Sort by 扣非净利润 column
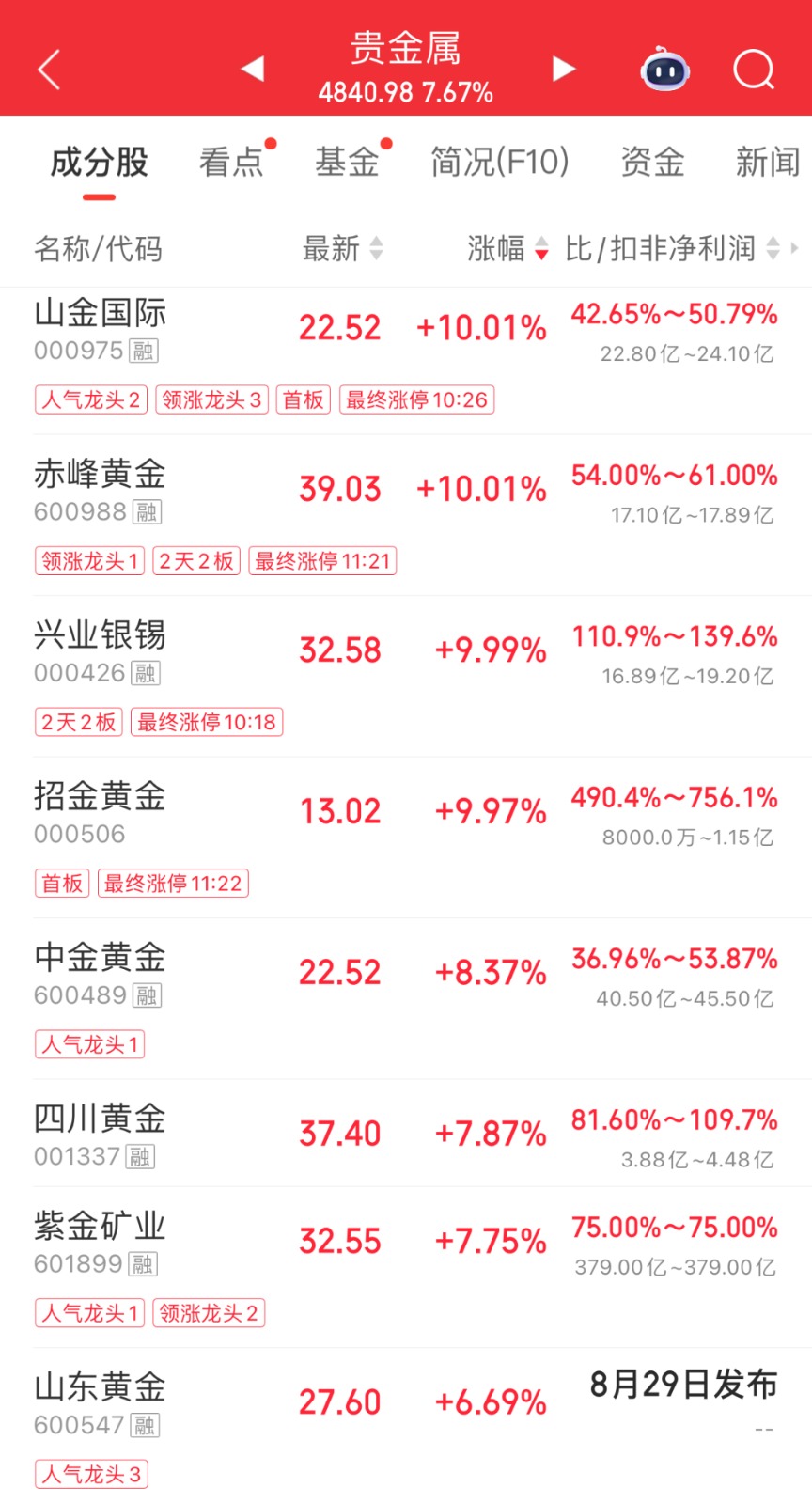Screen dimensions: 812x1503 click(x=673, y=249)
